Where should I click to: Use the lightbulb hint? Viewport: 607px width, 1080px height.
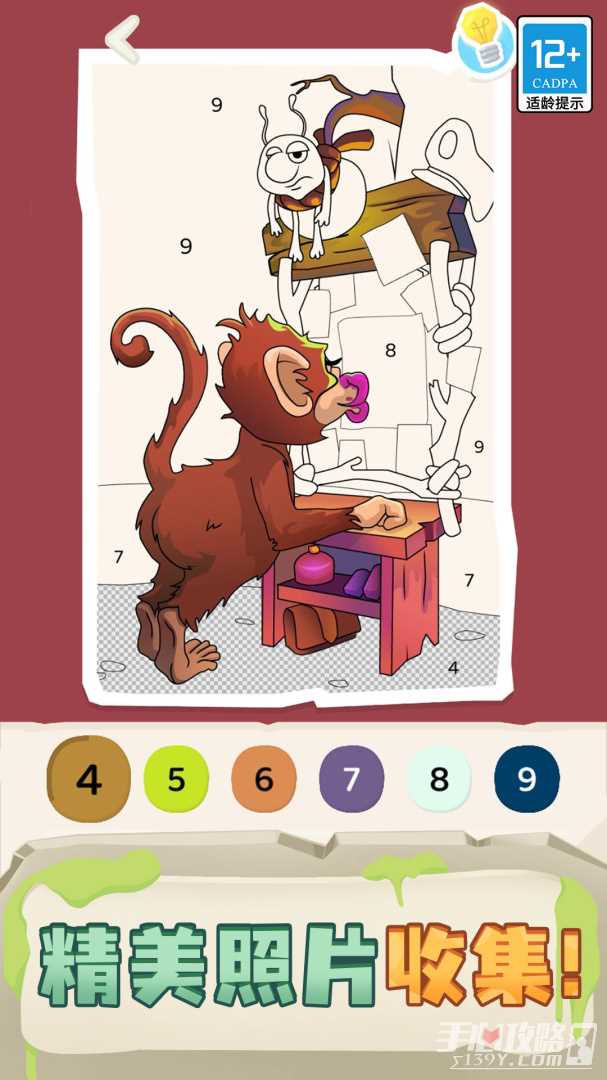point(483,39)
